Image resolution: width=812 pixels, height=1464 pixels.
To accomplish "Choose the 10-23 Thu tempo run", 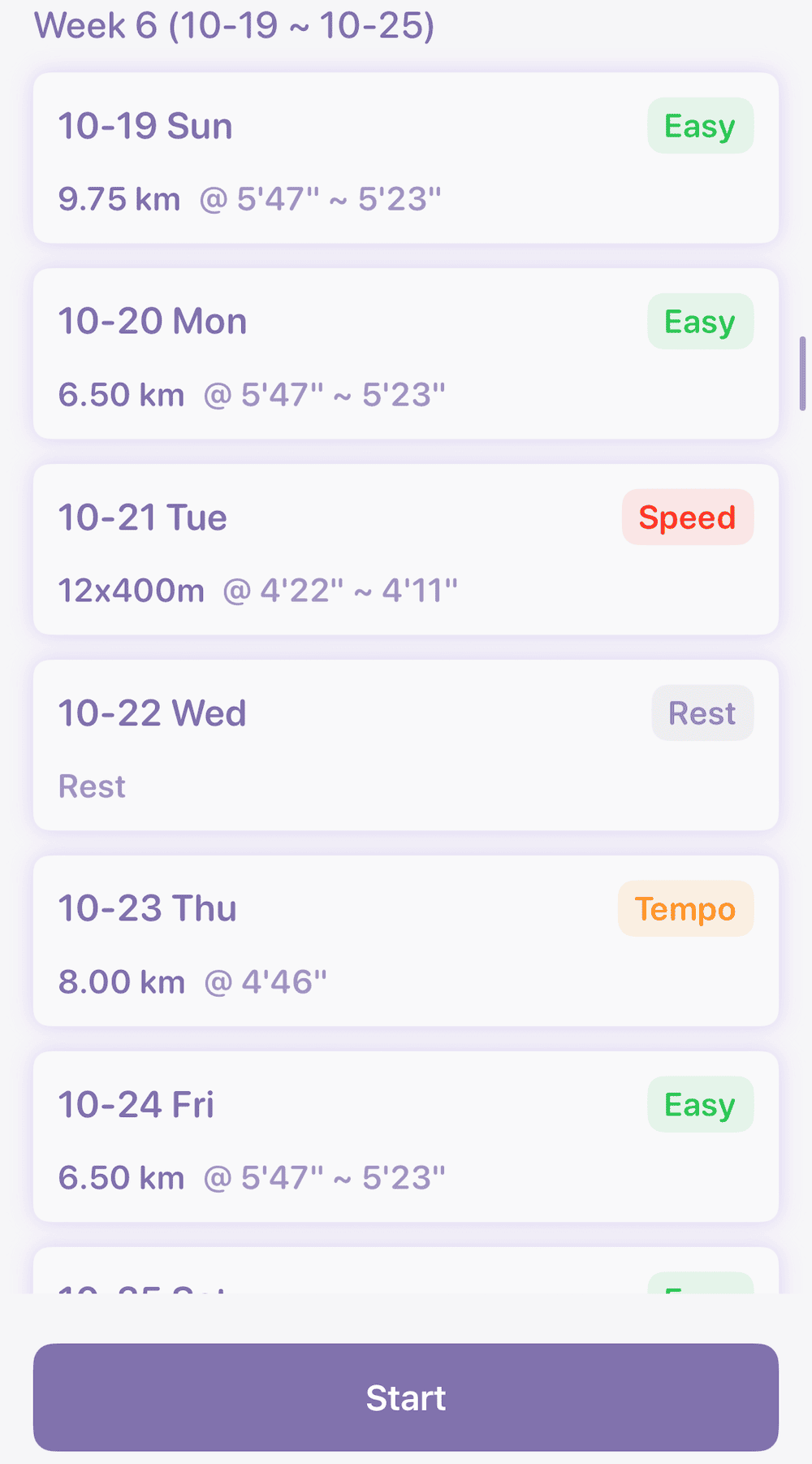I will 405,942.
